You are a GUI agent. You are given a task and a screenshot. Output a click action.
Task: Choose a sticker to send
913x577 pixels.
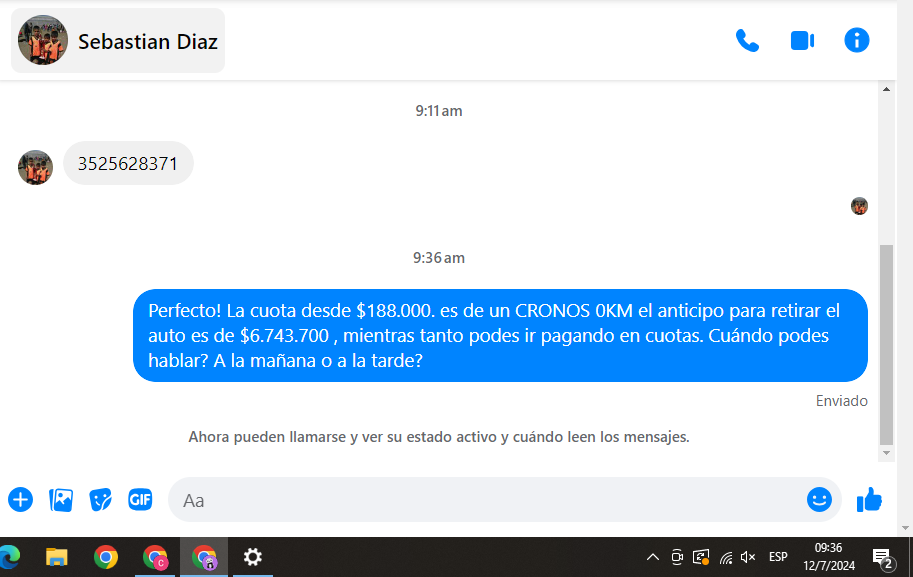click(x=100, y=499)
